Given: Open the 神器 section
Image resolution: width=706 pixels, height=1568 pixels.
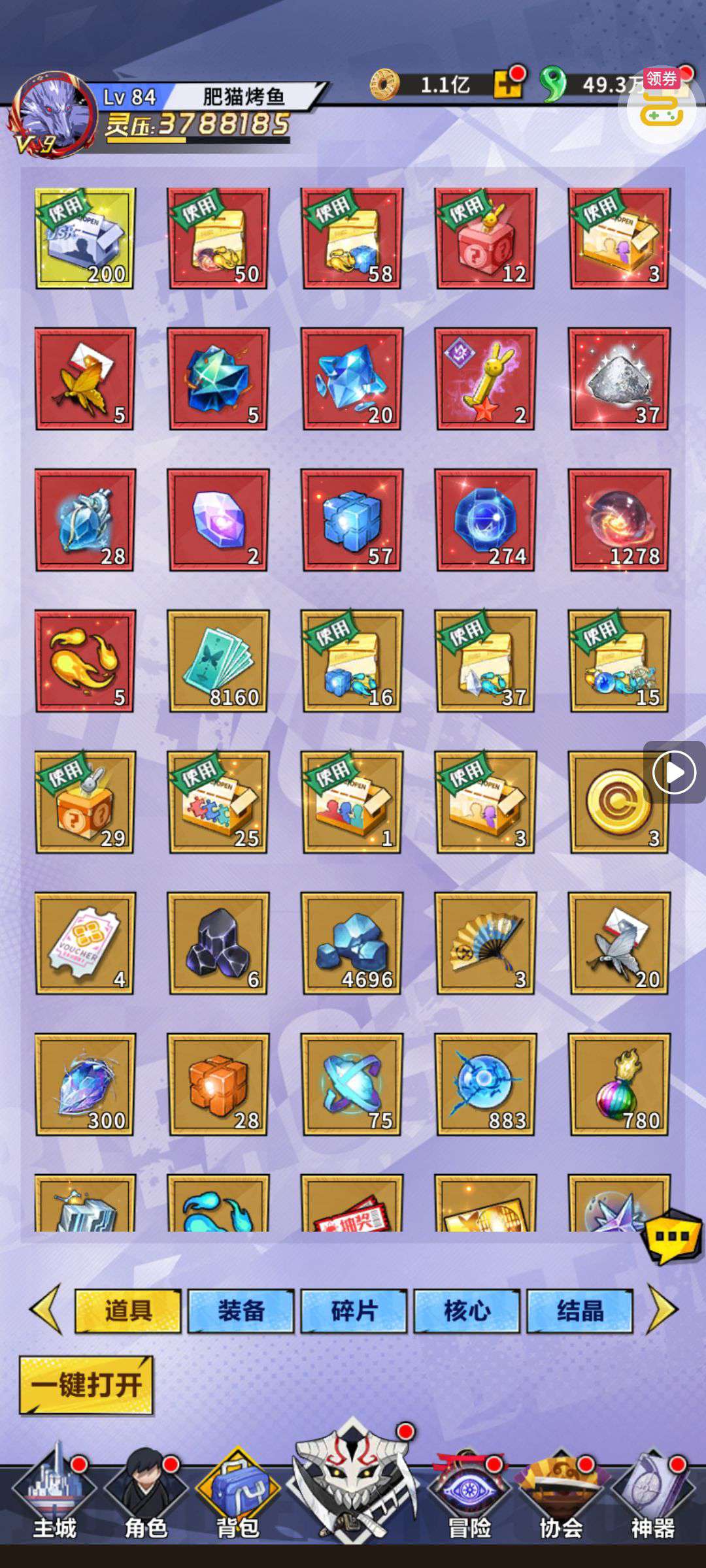Looking at the screenshot, I should [652, 1495].
